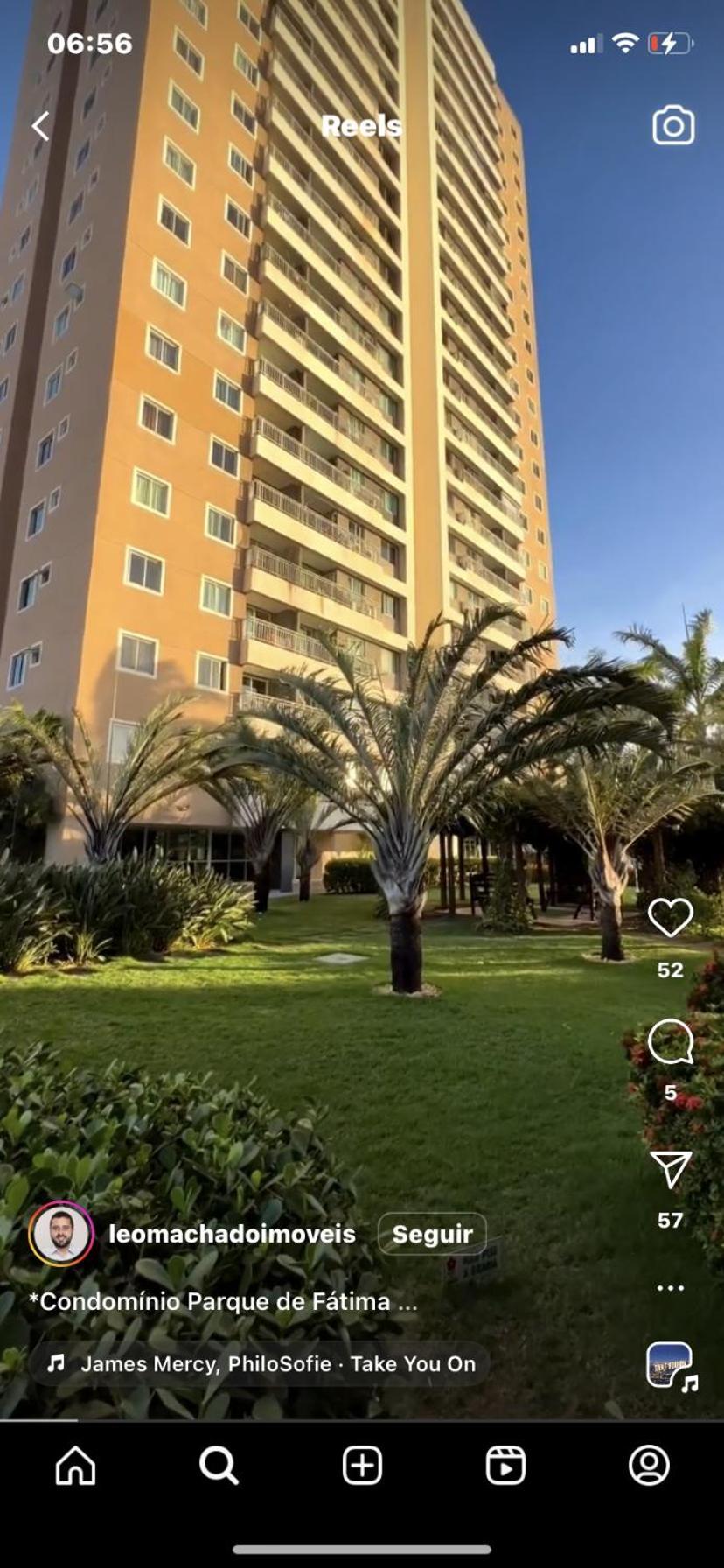
Task: Open the leomachadoimoveis profile picture
Action: (x=61, y=1234)
